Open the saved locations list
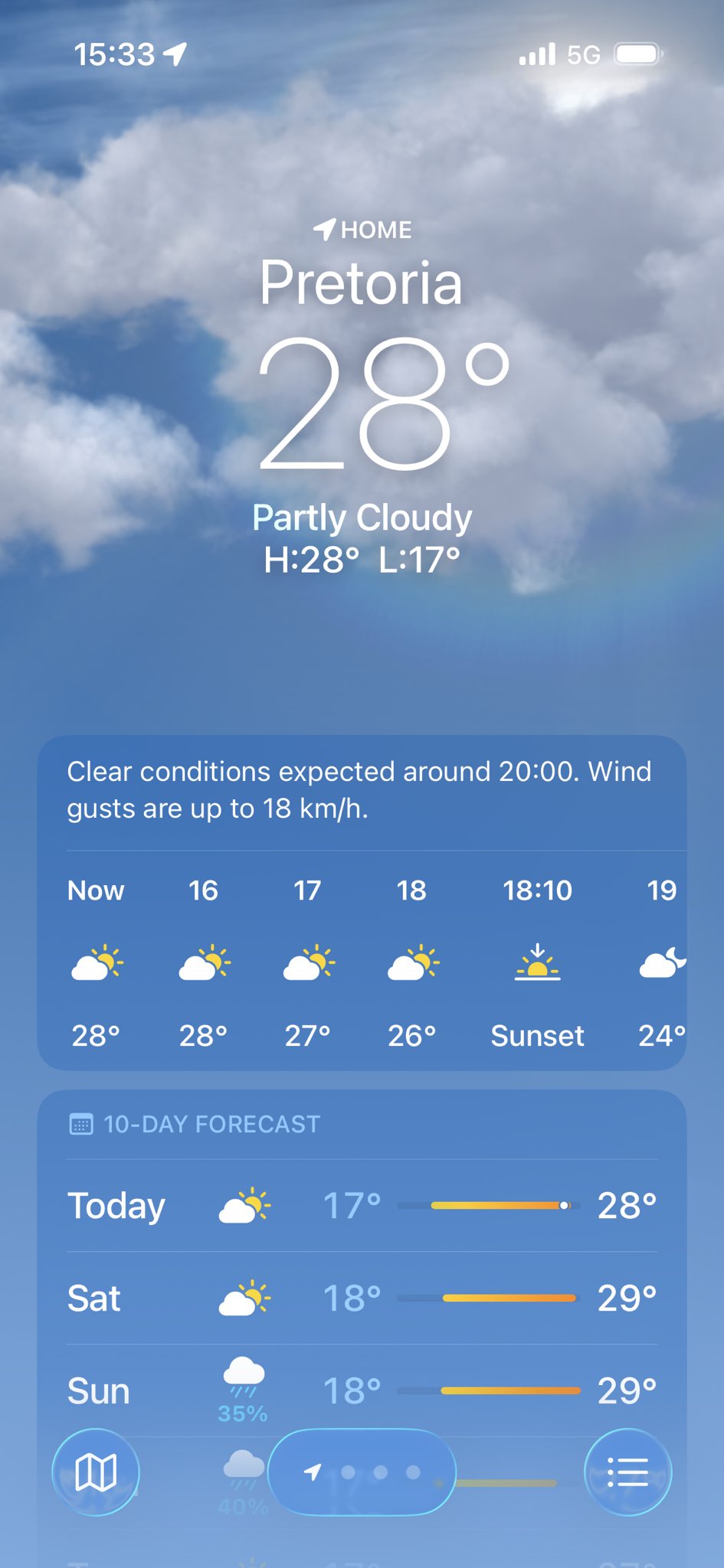 tap(627, 1472)
